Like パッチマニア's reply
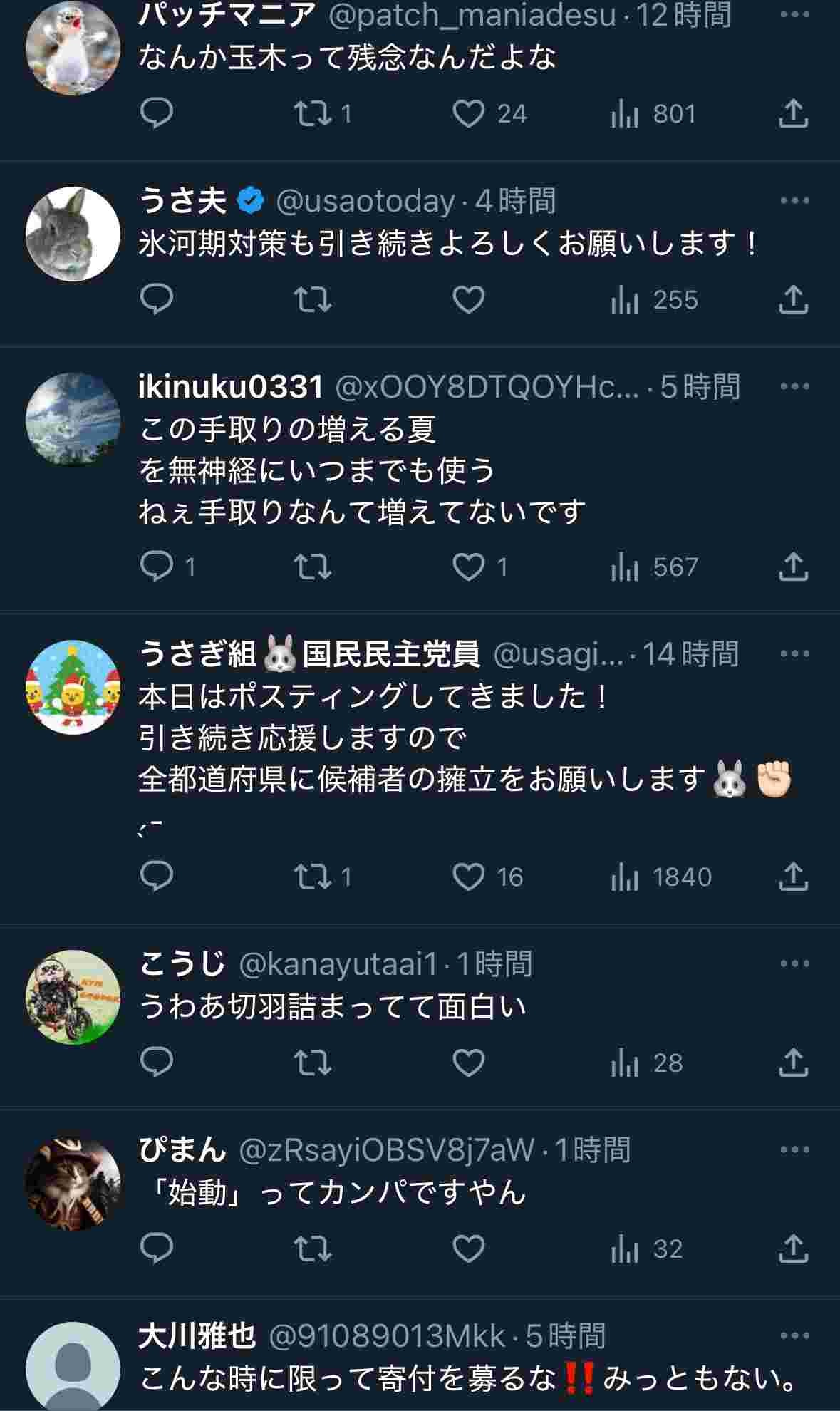The width and height of the screenshot is (840, 1411). point(469,114)
